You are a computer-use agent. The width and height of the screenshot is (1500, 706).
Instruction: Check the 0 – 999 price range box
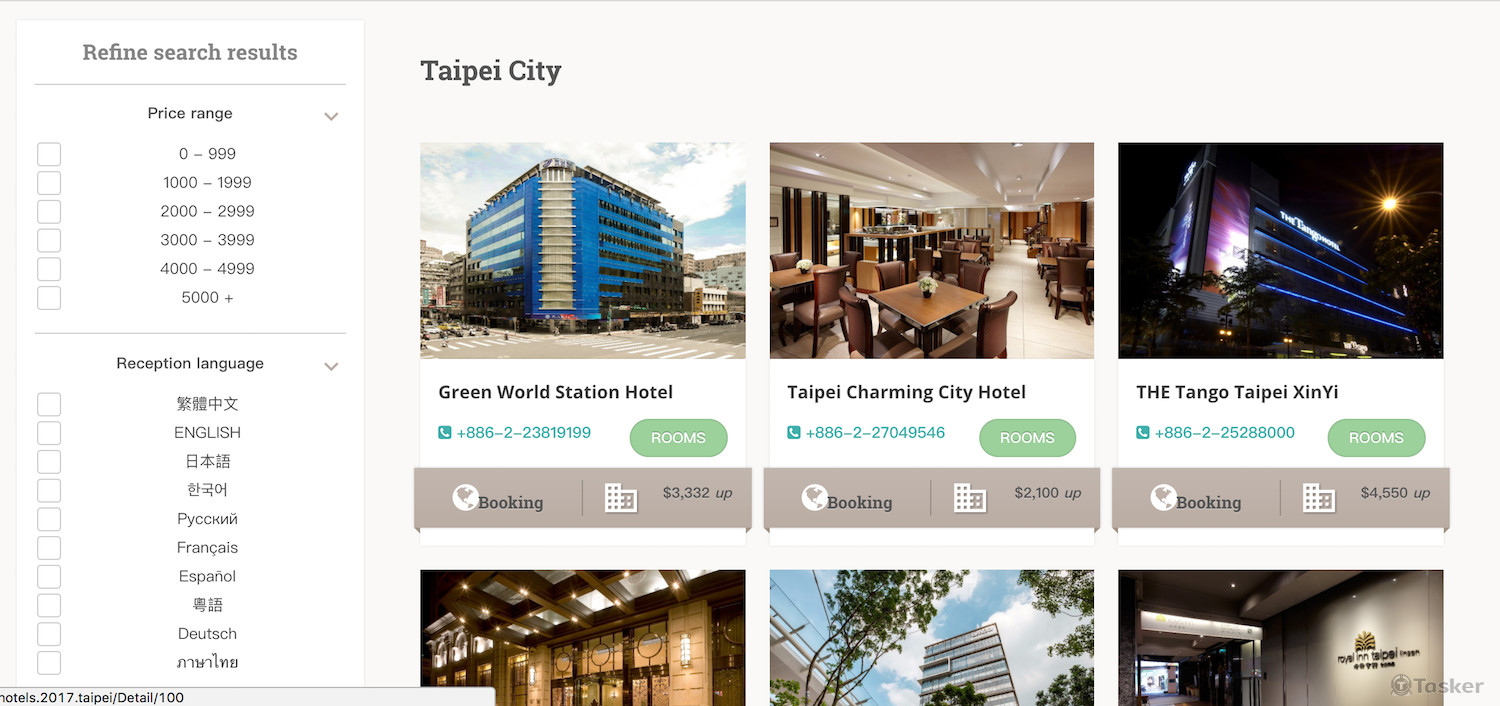click(49, 154)
